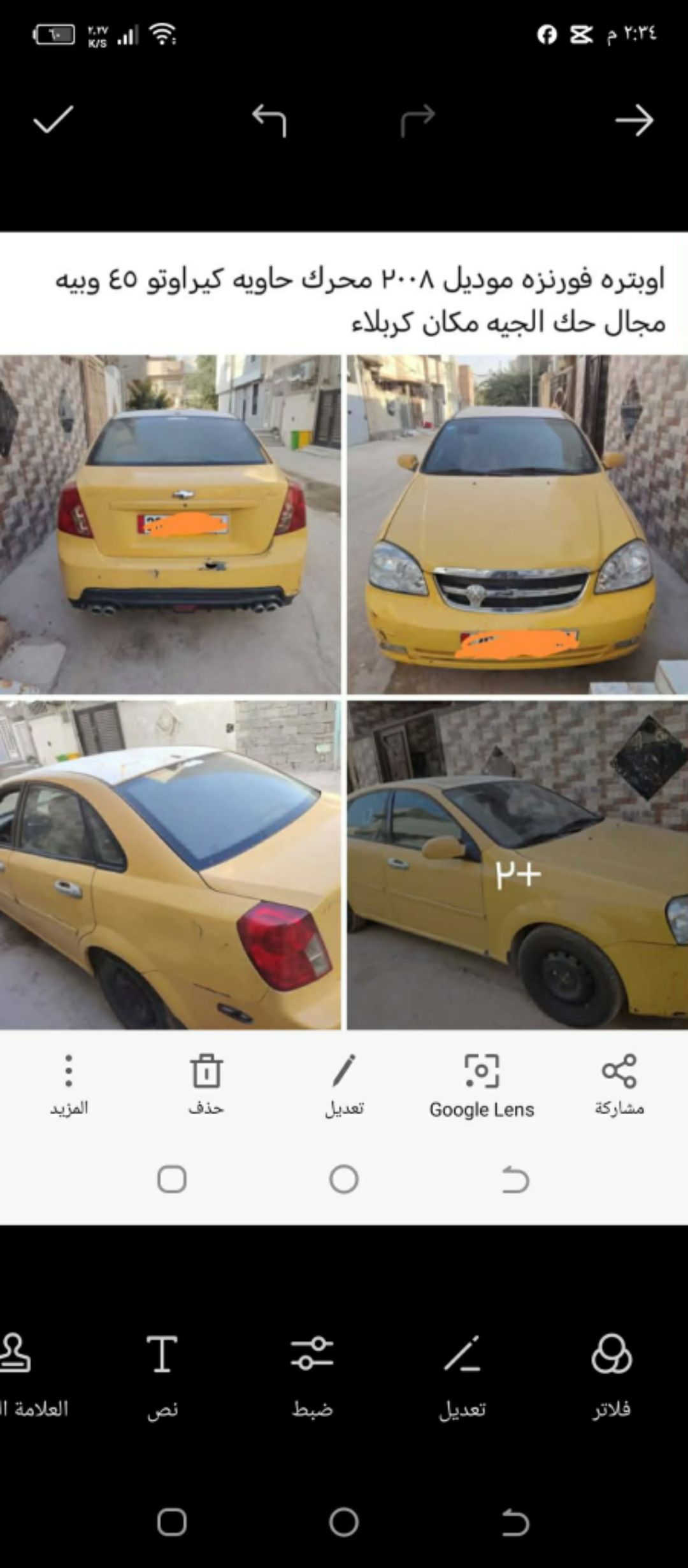Go back using the system back button

[x=515, y=1522]
